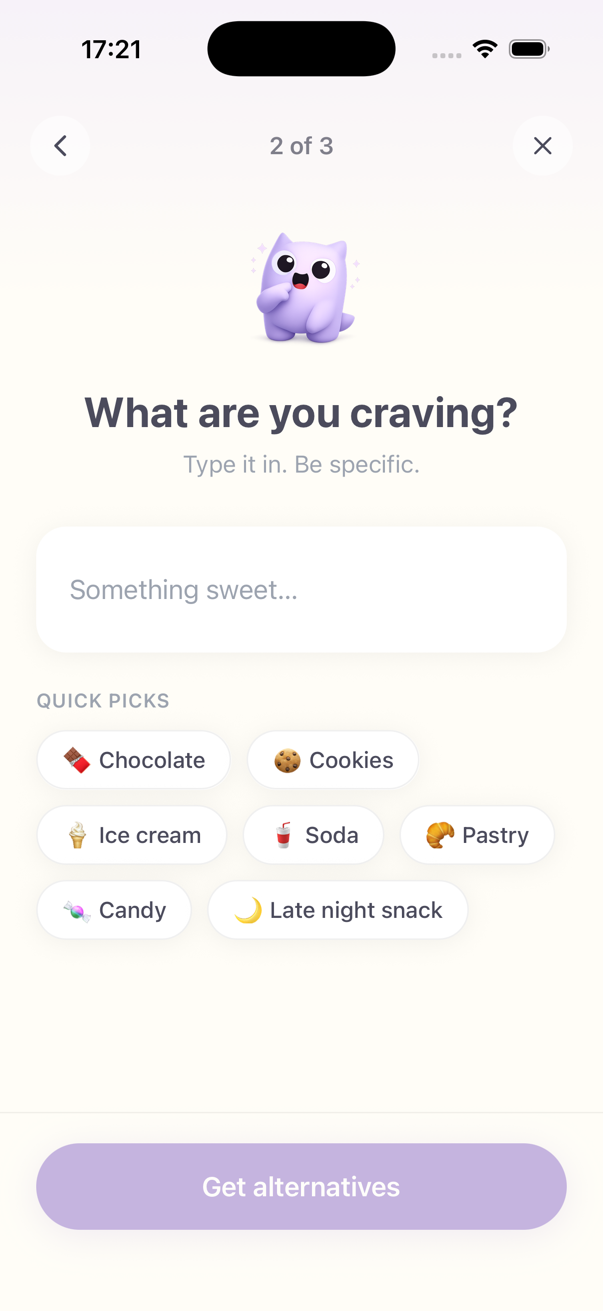Focus the 'Something sweet...' text field
Viewport: 603px width, 1311px height.
coord(301,589)
